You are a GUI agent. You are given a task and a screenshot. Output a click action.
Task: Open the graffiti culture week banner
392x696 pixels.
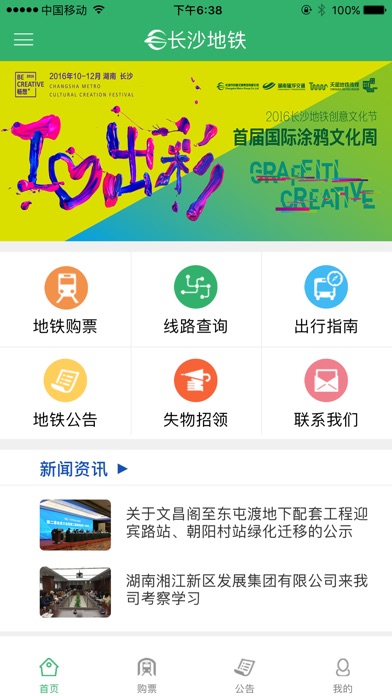coord(196,151)
